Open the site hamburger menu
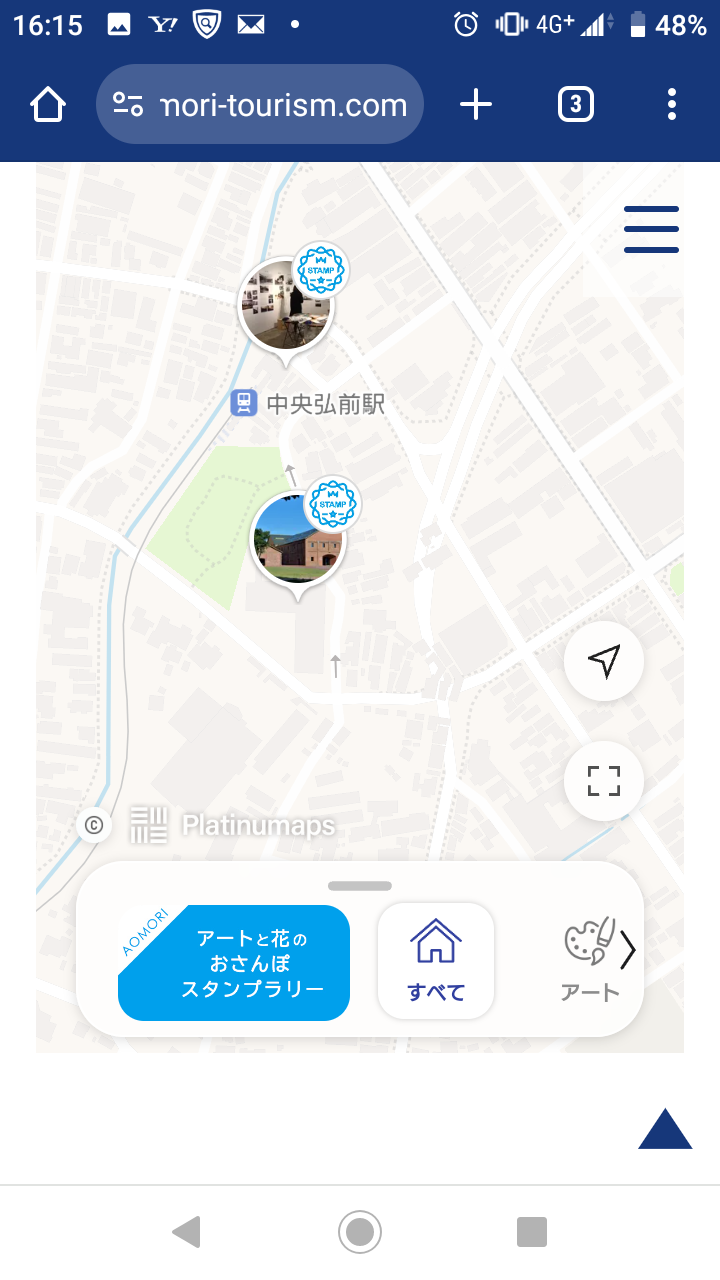The width and height of the screenshot is (720, 1280). tap(651, 229)
